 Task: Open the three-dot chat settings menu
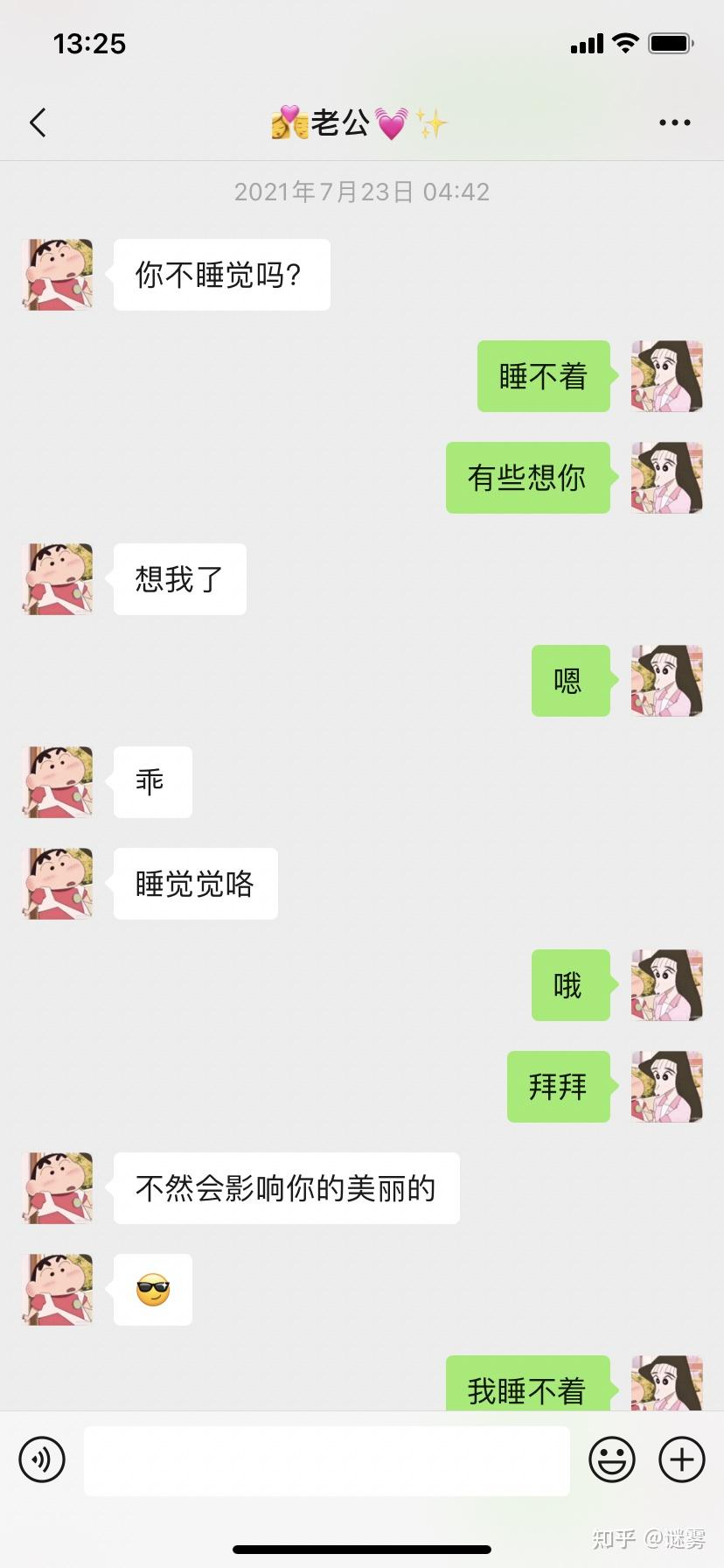pyautogui.click(x=673, y=122)
